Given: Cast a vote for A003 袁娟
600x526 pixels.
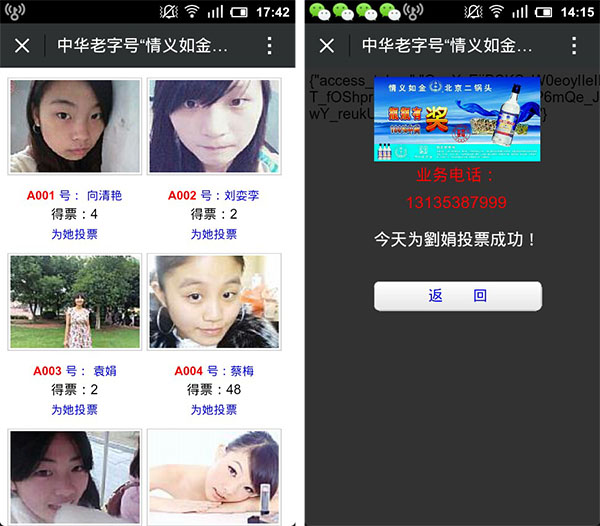Looking at the screenshot, I should (74, 410).
